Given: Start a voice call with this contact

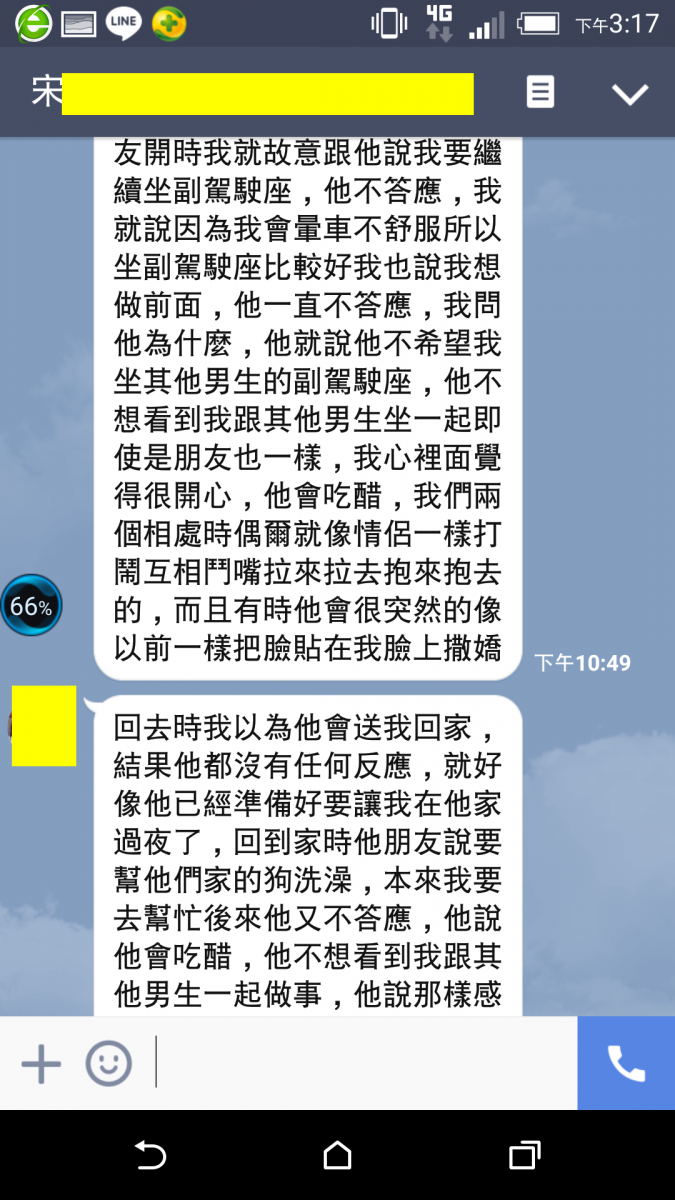Looking at the screenshot, I should (626, 1064).
